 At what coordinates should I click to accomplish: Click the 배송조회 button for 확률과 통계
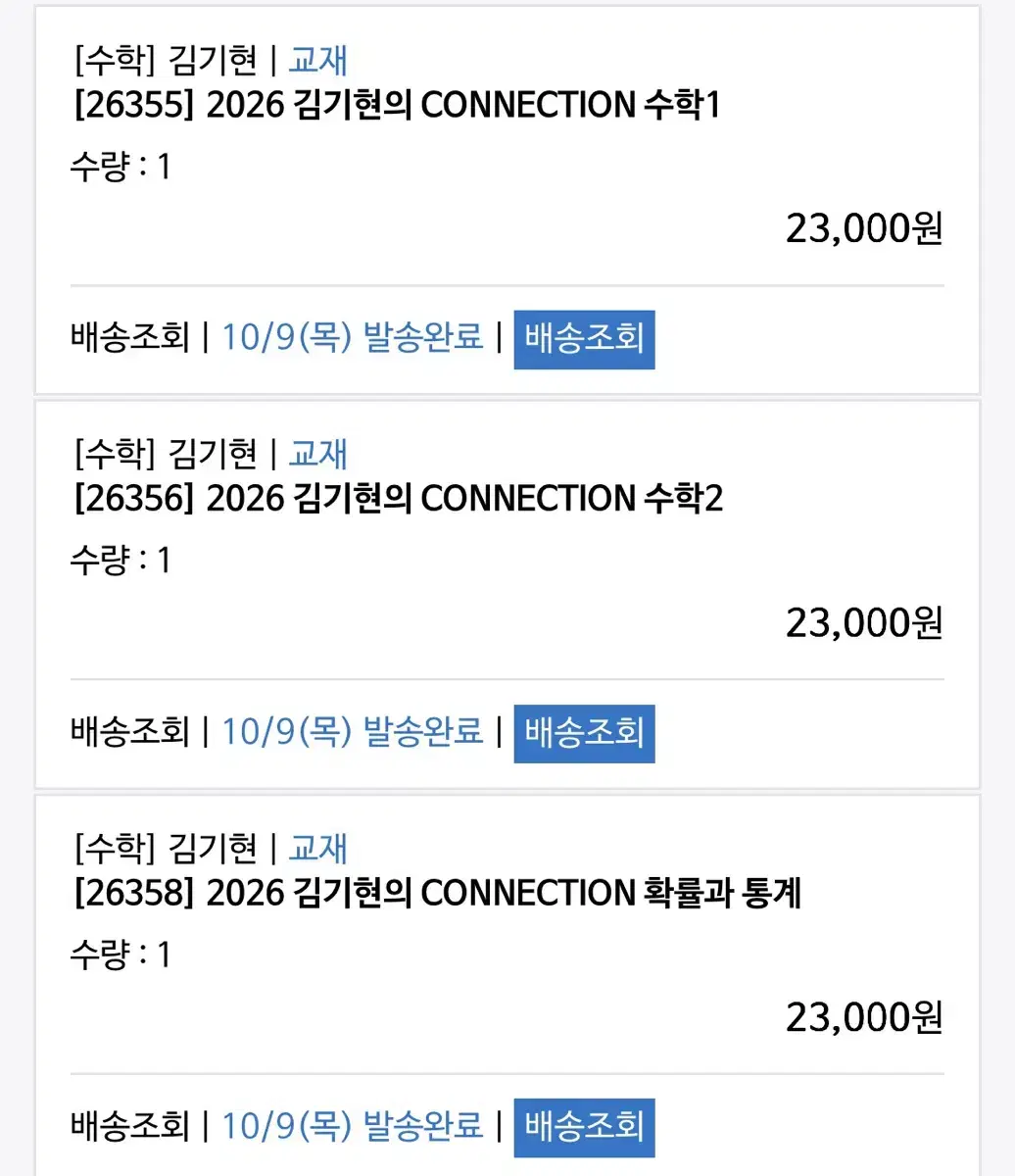point(584,1127)
